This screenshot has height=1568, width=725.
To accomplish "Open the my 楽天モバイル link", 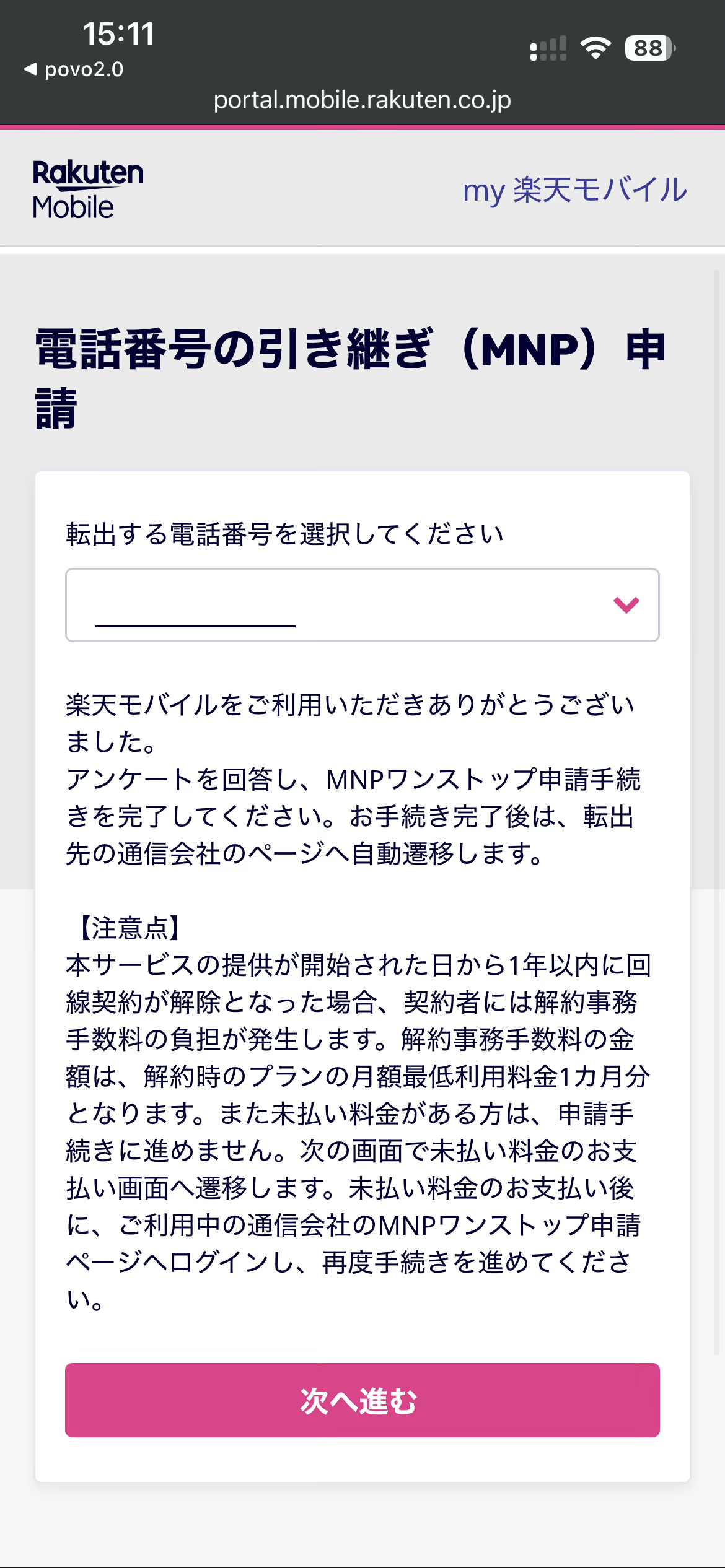I will click(575, 189).
